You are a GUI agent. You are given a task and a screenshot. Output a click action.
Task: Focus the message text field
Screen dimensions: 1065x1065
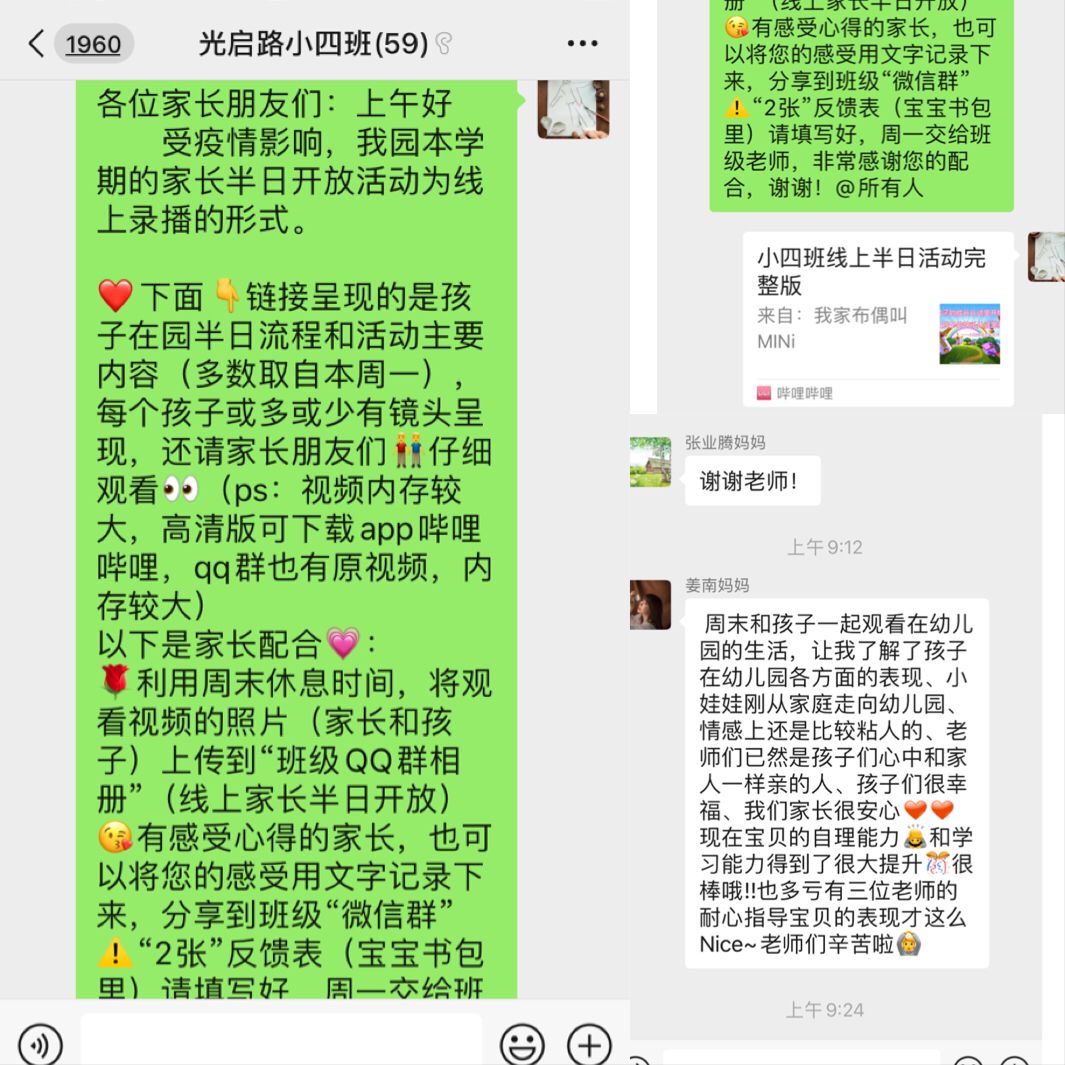[281, 1042]
